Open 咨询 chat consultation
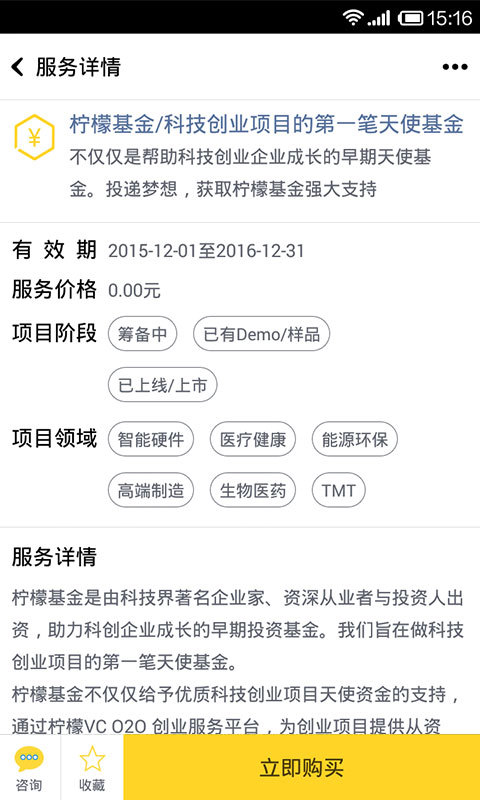The height and width of the screenshot is (800, 480). click(x=30, y=767)
